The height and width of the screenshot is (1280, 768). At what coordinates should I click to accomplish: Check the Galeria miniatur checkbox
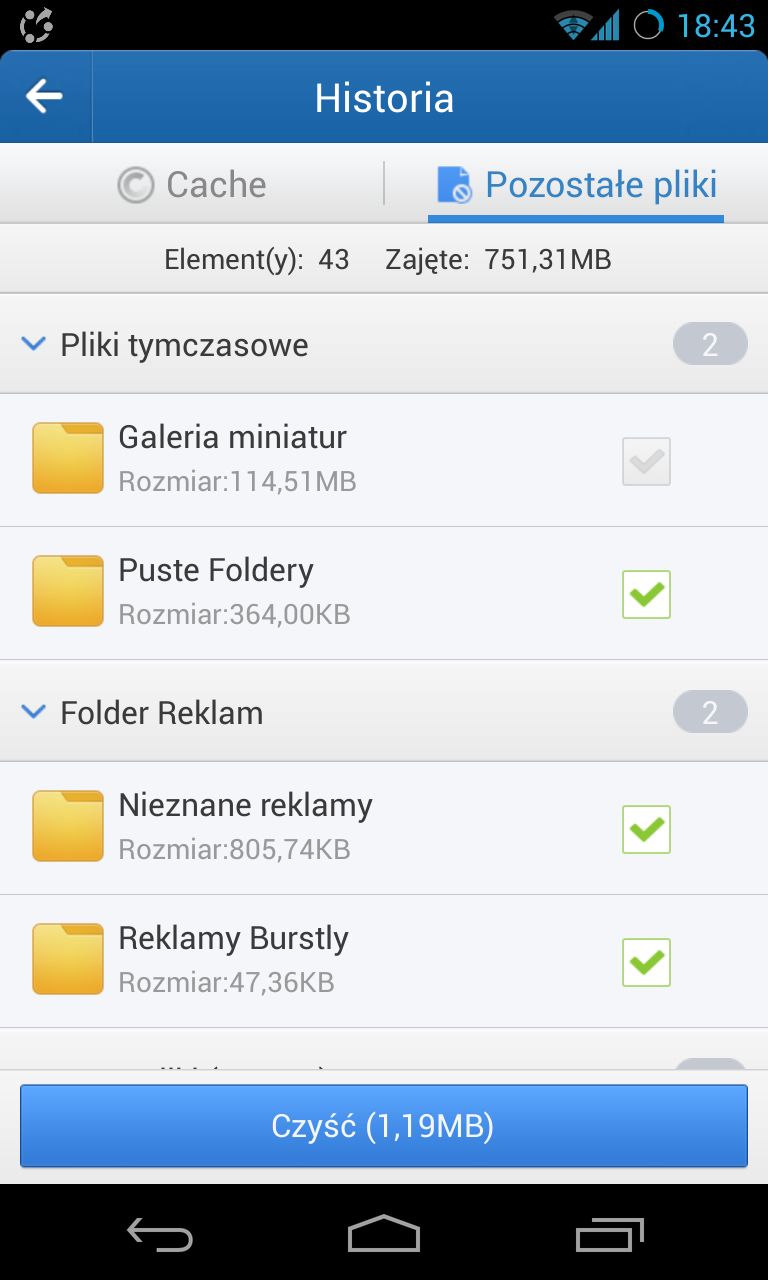pos(646,461)
